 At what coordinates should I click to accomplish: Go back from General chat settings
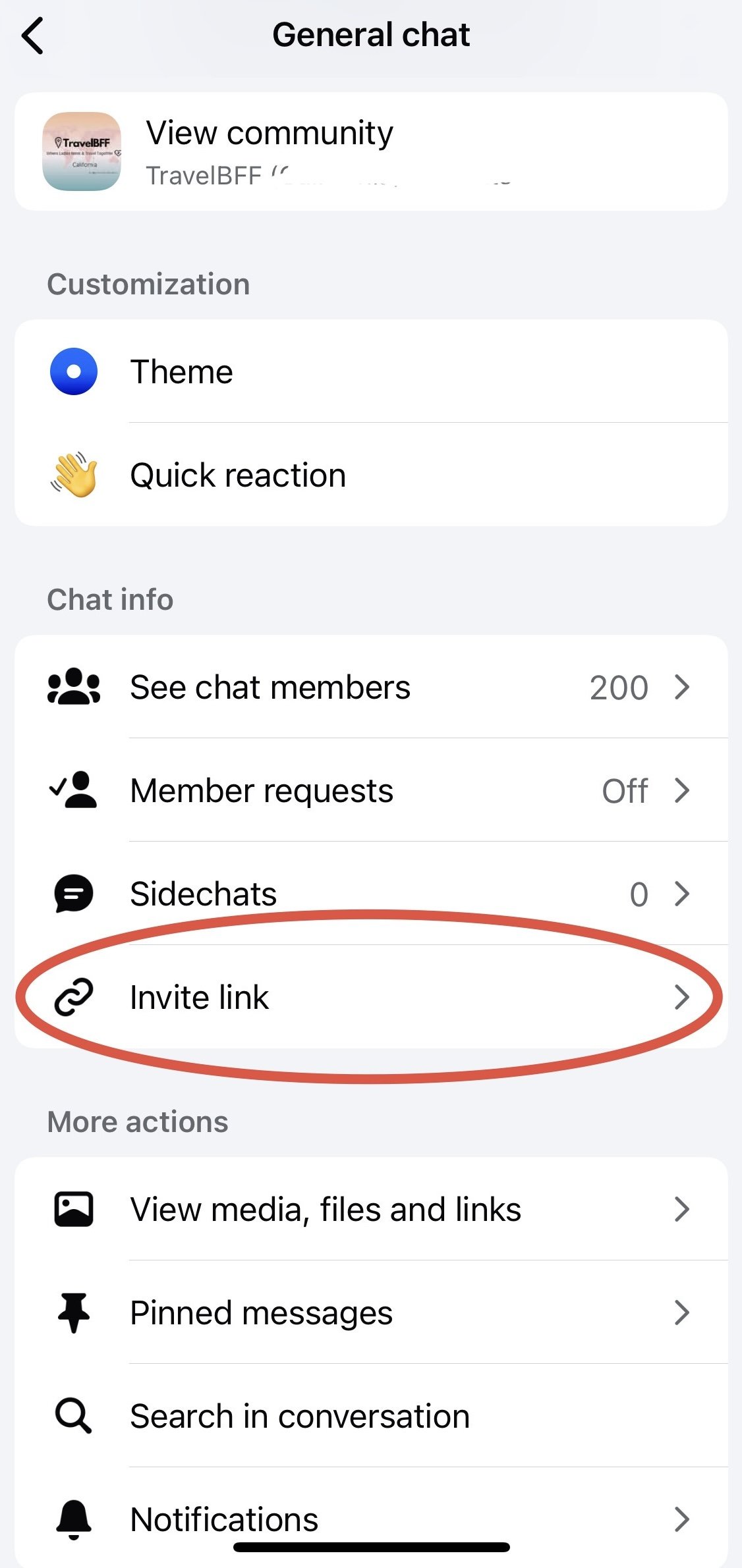33,36
